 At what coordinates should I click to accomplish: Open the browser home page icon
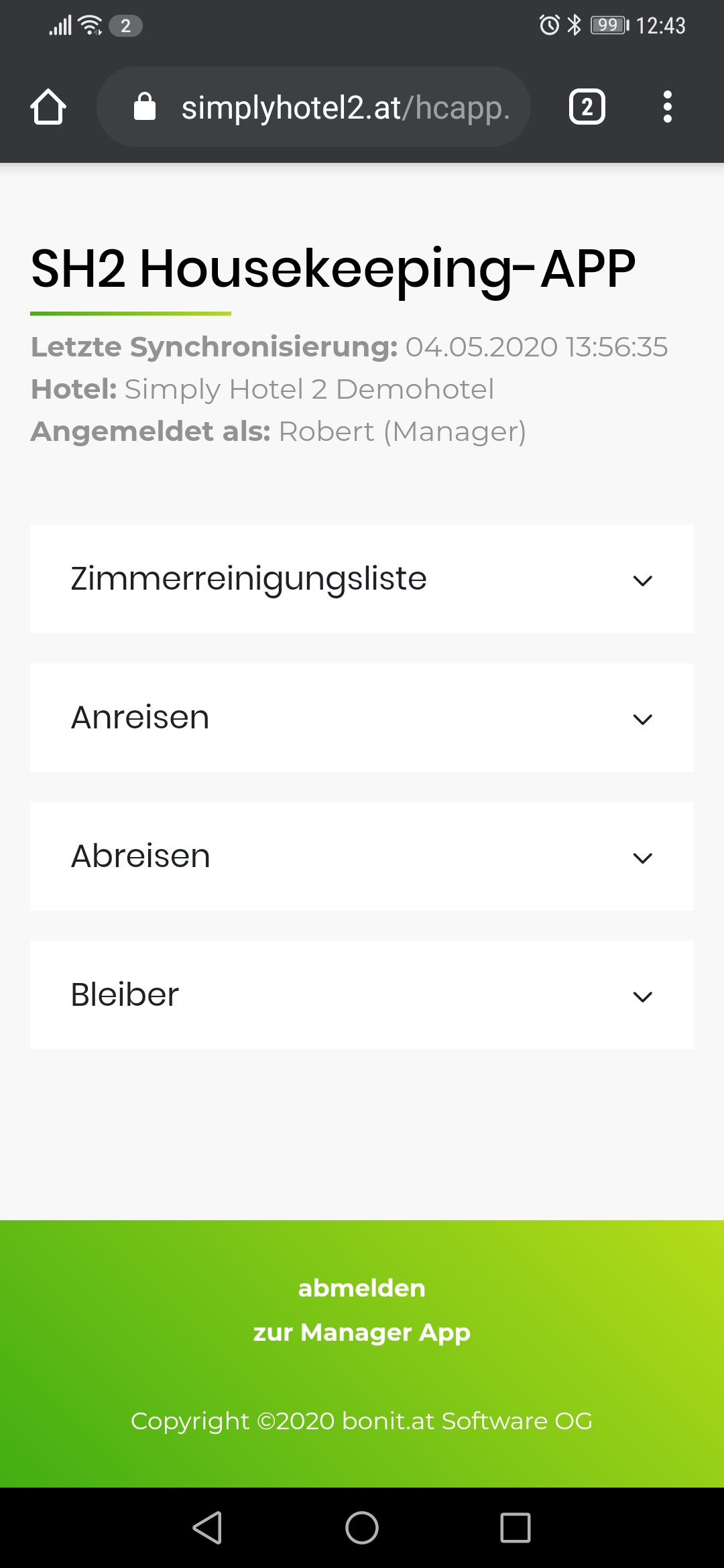click(x=48, y=107)
